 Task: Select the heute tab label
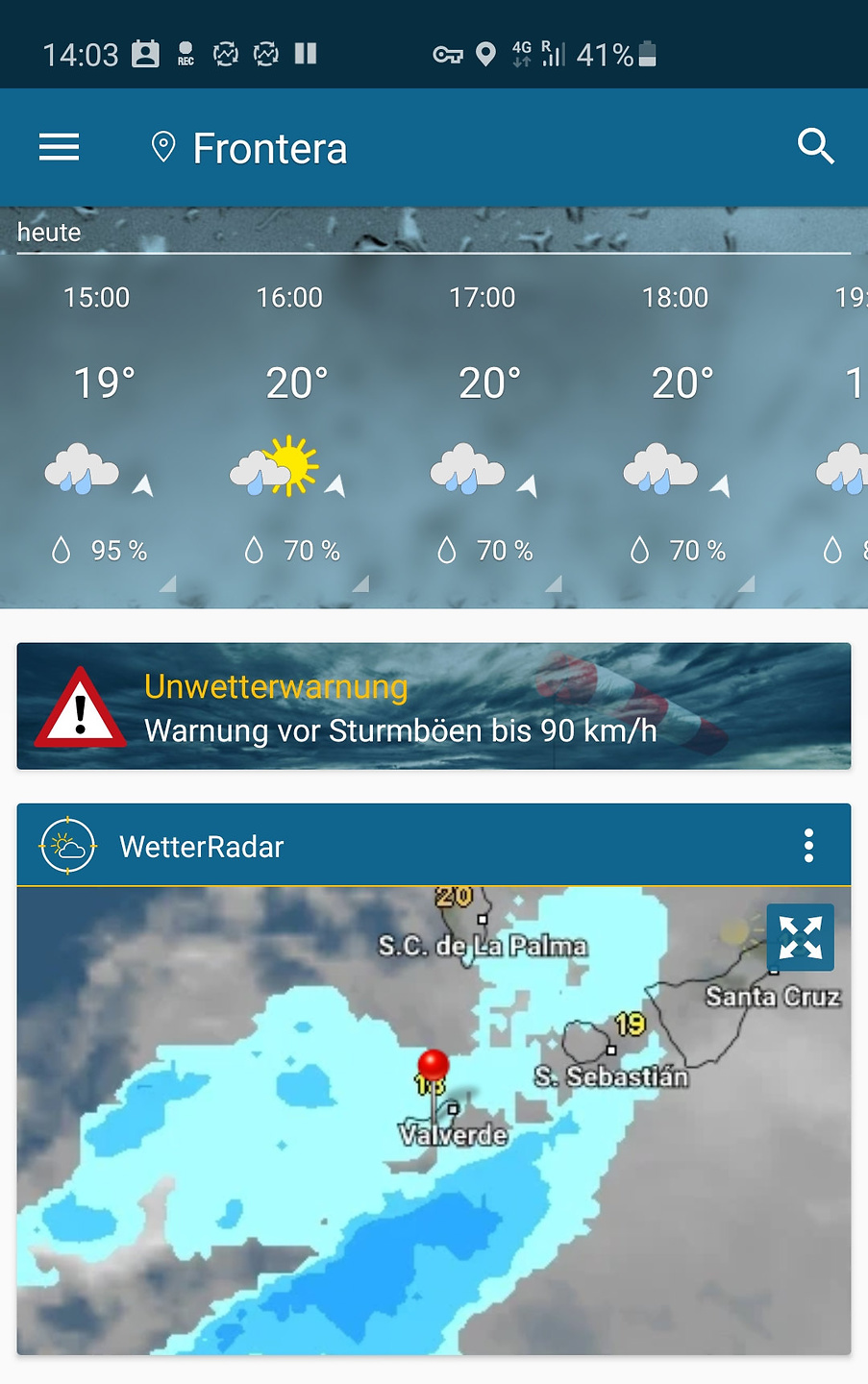tap(49, 232)
